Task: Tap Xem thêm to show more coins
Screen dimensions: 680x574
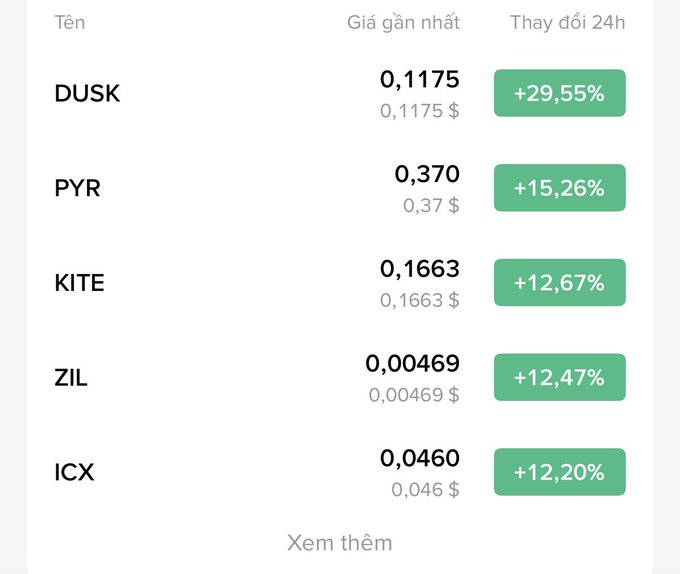Action: pos(339,543)
